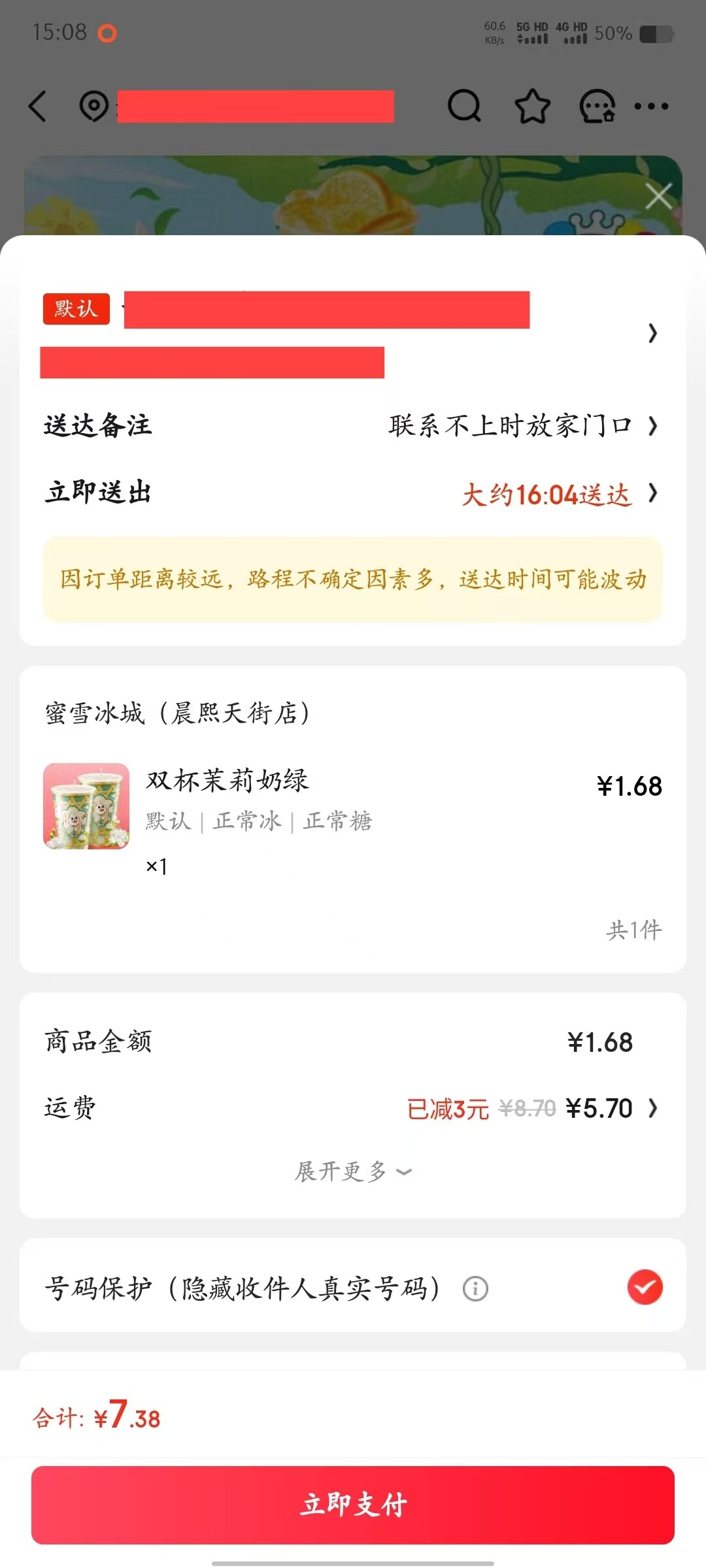Image resolution: width=706 pixels, height=1568 pixels.
Task: Open the three-dot overflow menu
Action: (x=652, y=106)
